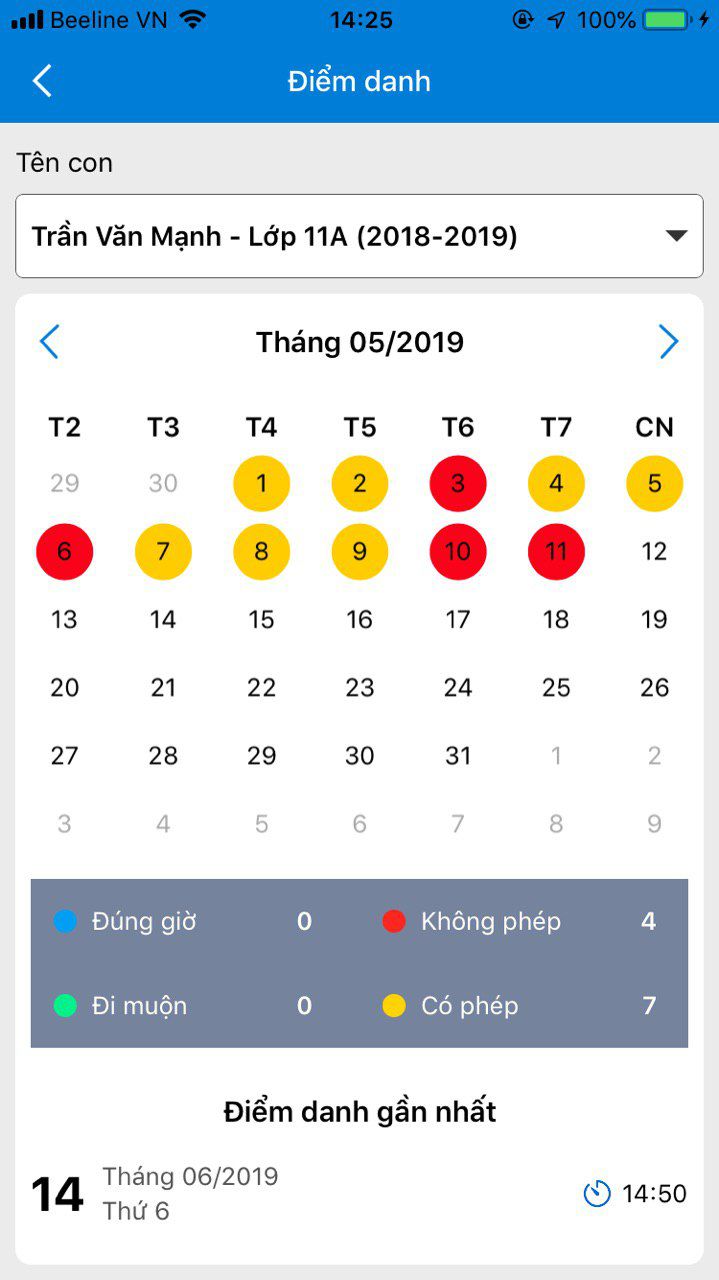Choose May 11 in the calendar

point(556,552)
